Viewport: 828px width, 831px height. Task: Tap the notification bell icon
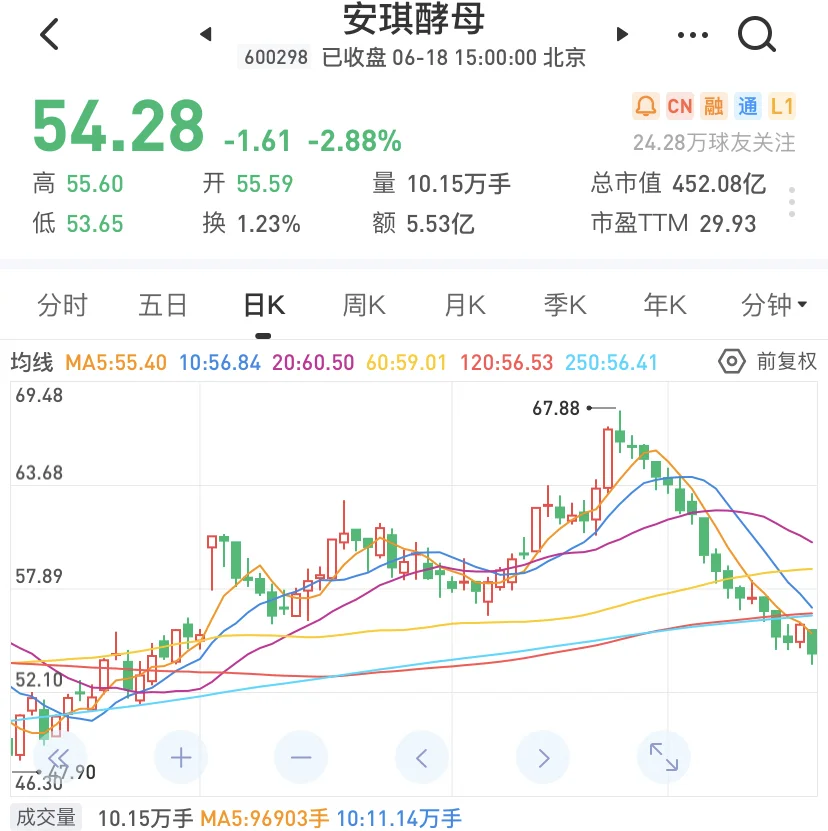click(x=644, y=106)
